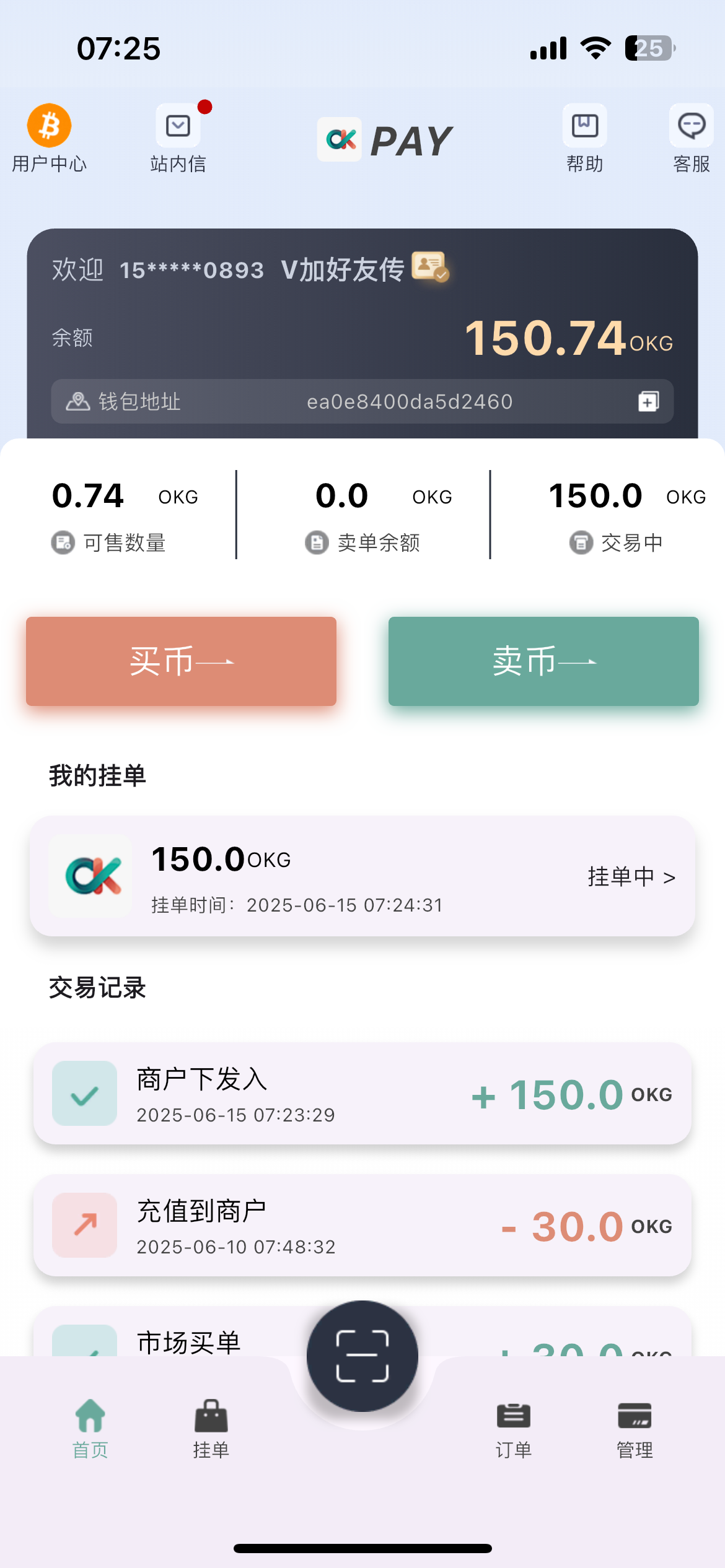Contact 客服 customer service

click(691, 137)
